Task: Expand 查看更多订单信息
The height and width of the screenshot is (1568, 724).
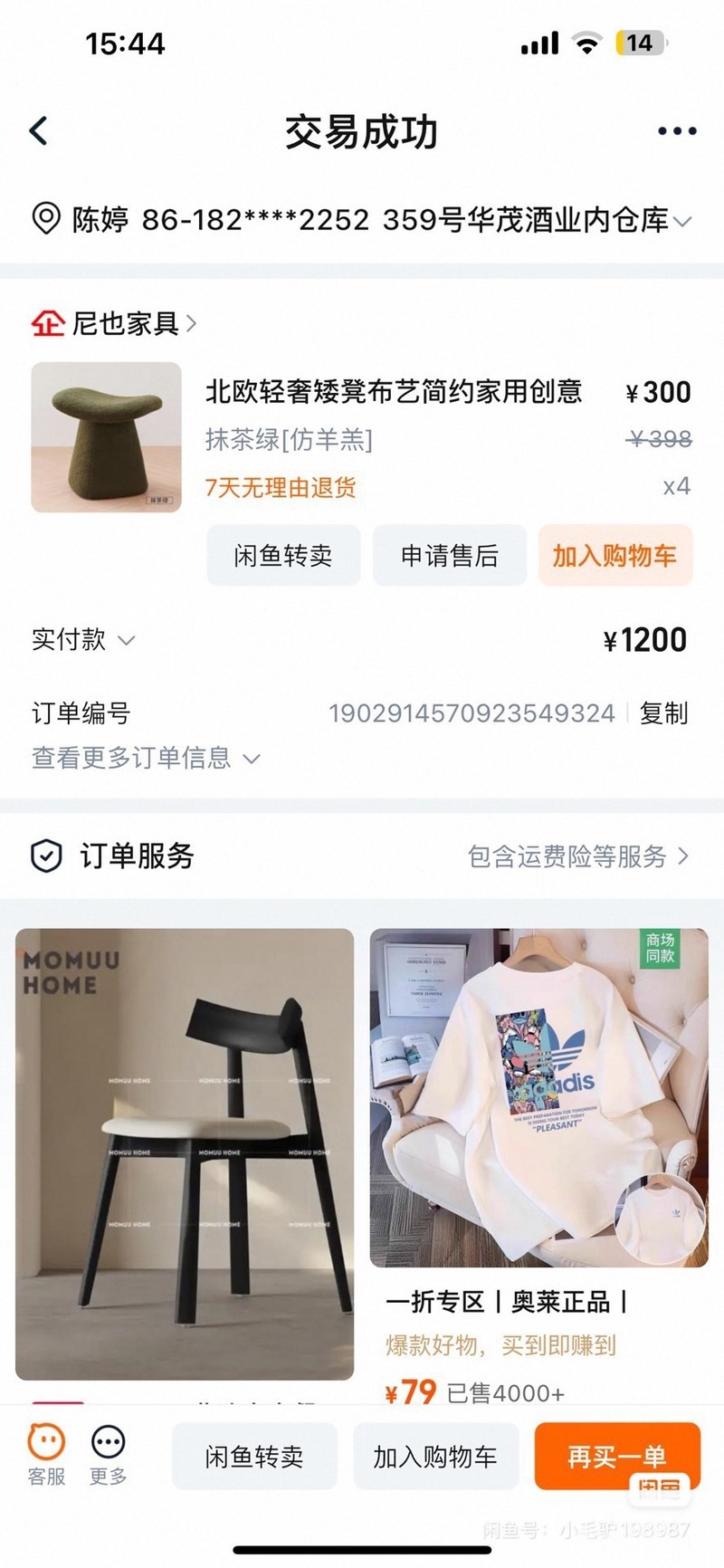Action: point(145,758)
